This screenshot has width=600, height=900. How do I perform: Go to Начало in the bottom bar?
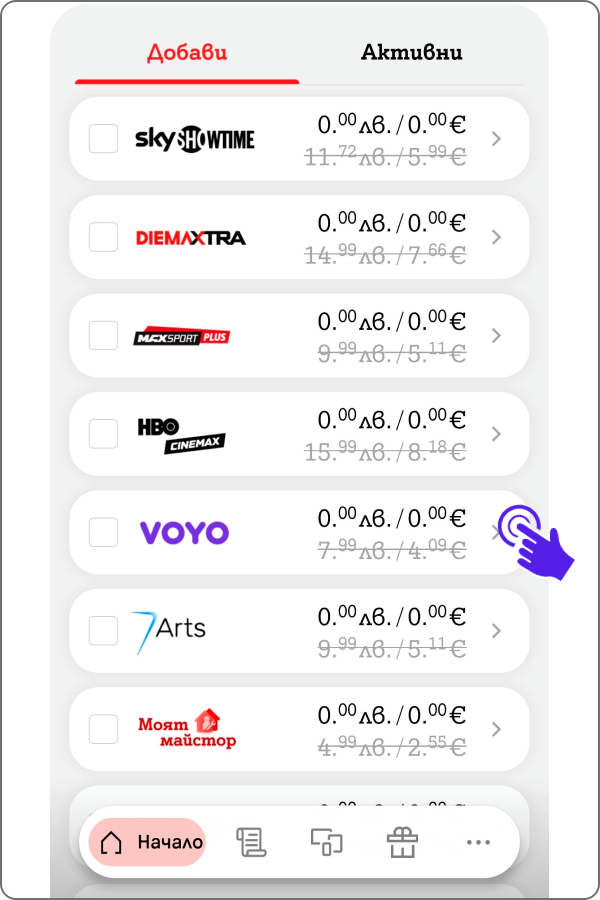click(147, 842)
